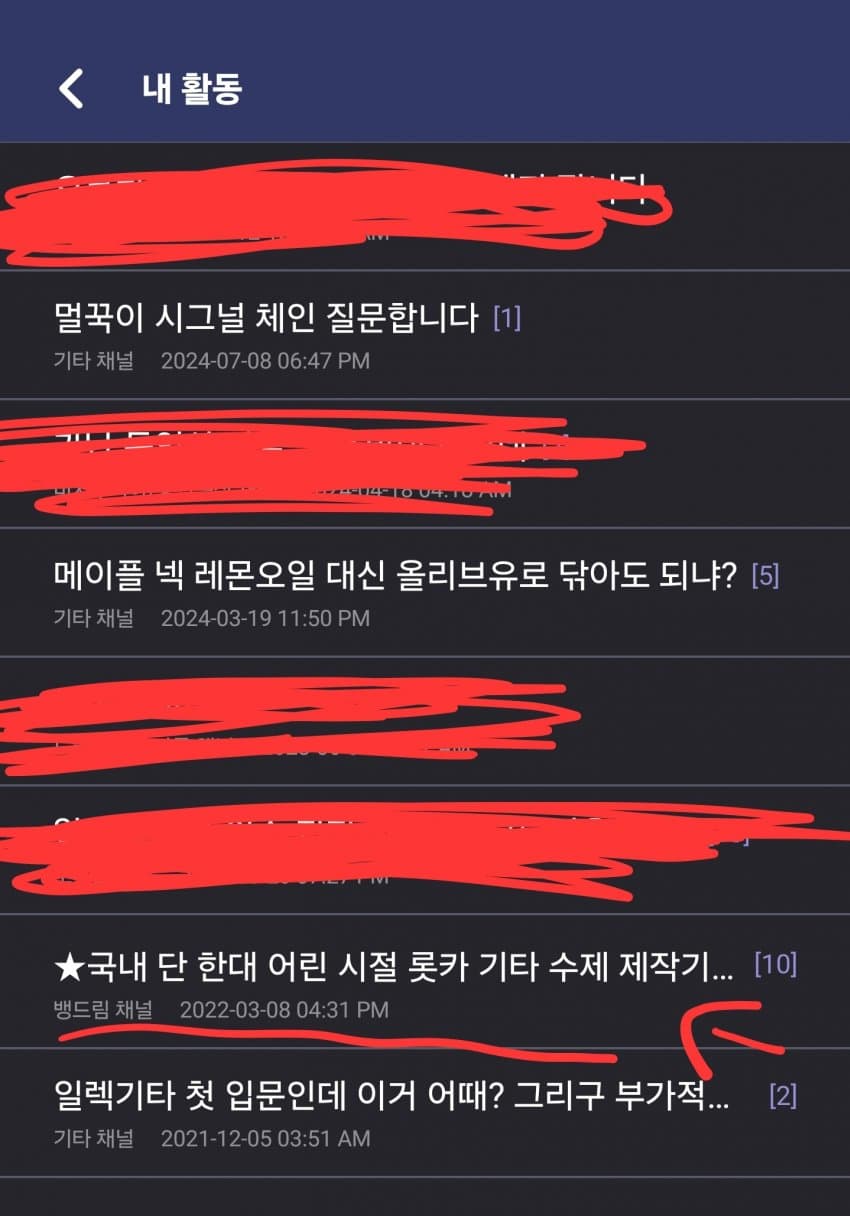Go back from 내 활동 screen
This screenshot has height=1216, width=850.
point(71,89)
